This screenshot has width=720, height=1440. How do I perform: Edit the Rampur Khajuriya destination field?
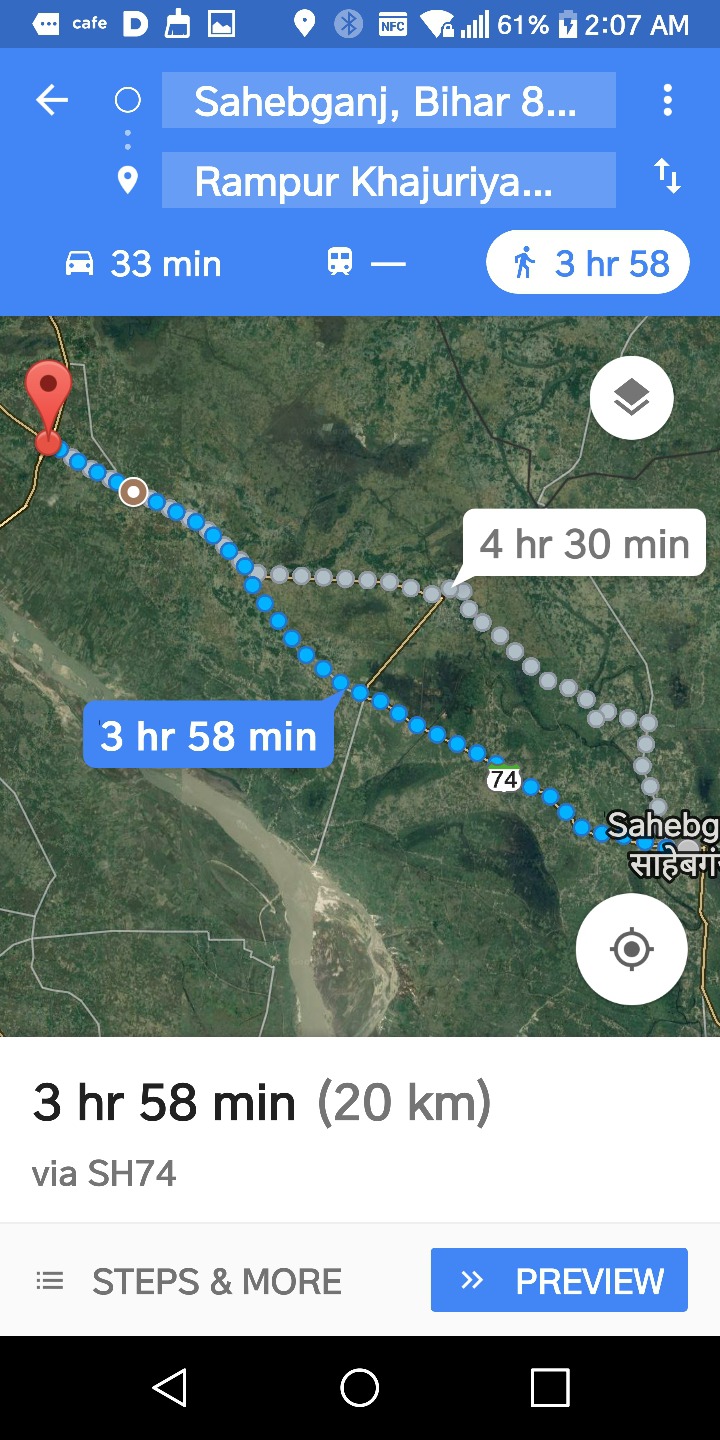(x=388, y=181)
